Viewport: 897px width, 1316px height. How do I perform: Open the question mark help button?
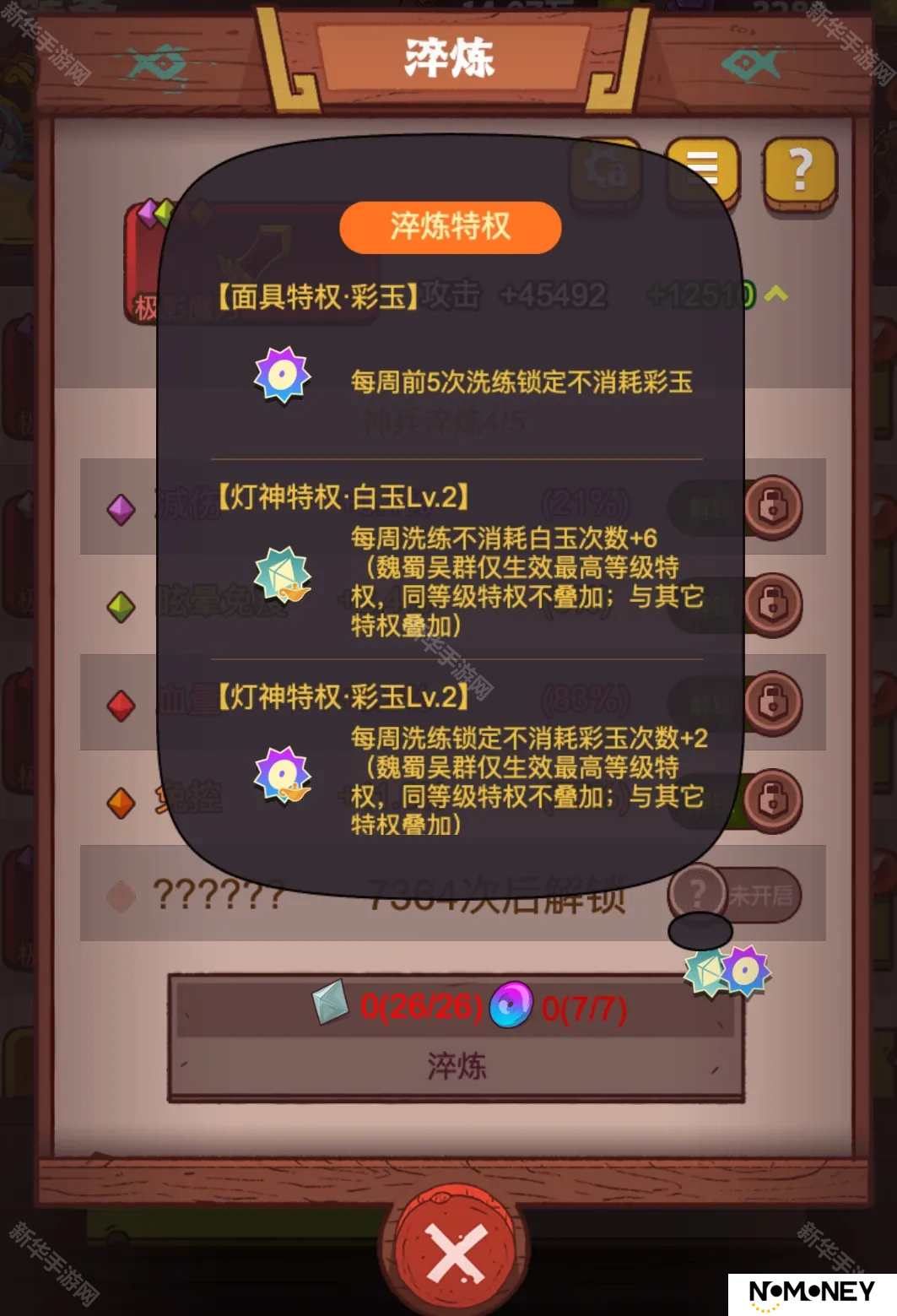coord(800,171)
